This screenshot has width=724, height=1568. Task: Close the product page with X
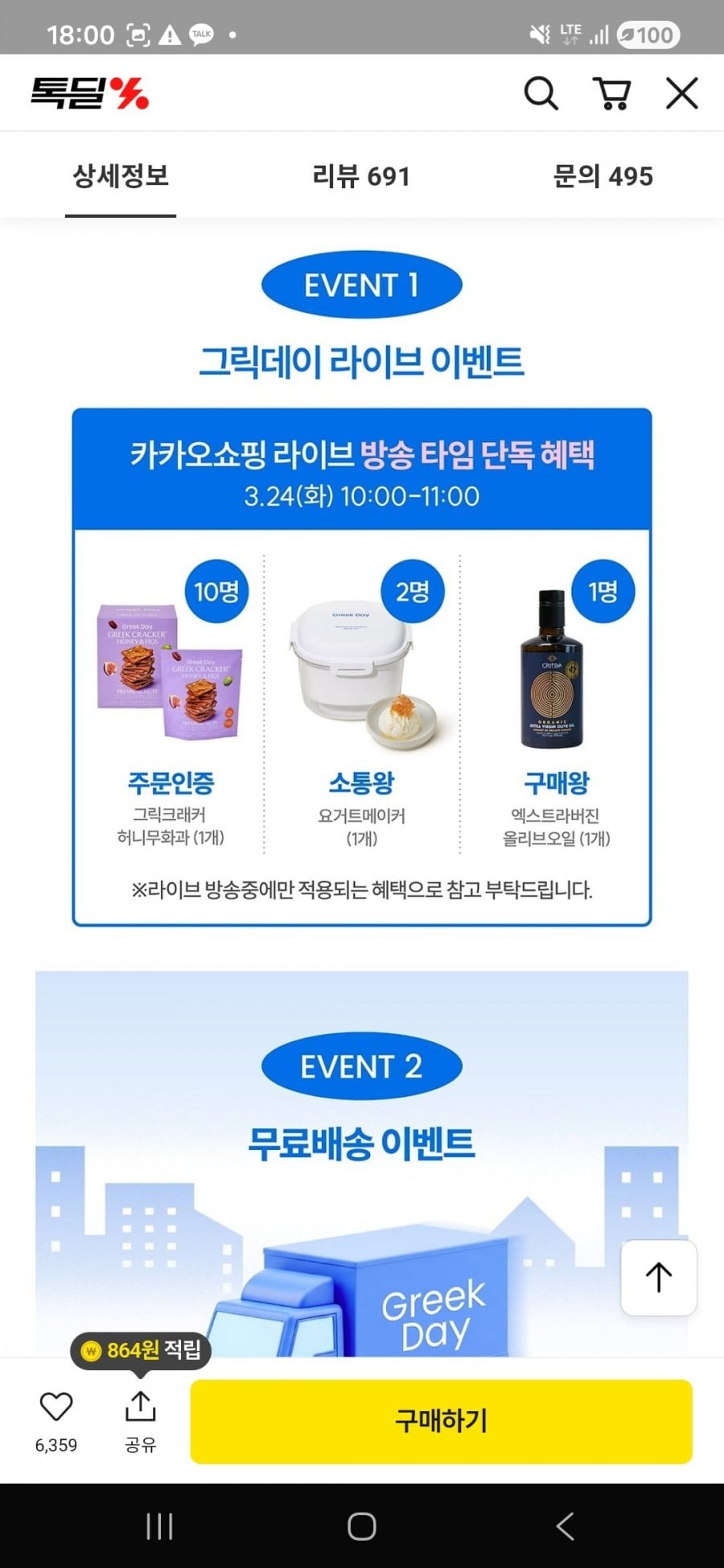tap(681, 94)
